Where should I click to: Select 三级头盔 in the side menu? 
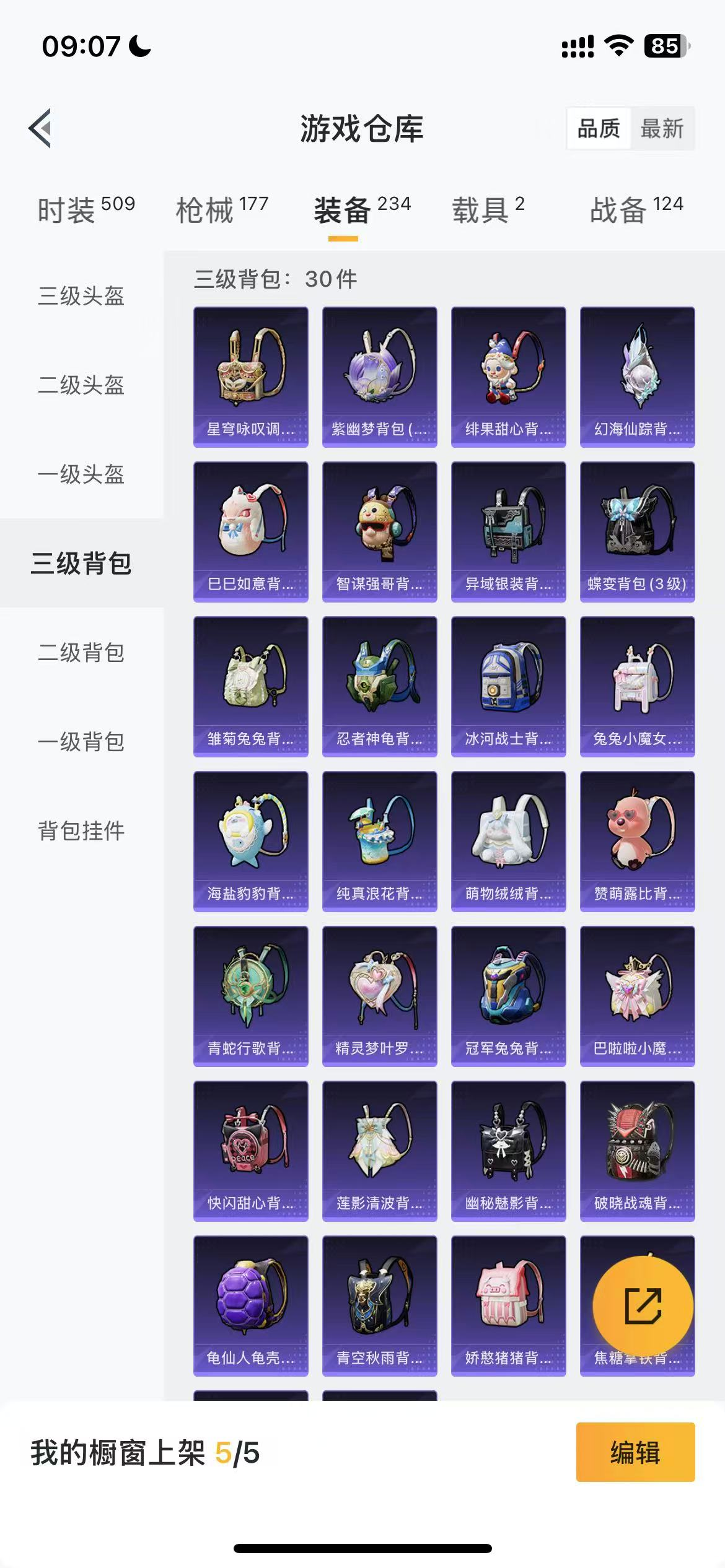tap(81, 296)
